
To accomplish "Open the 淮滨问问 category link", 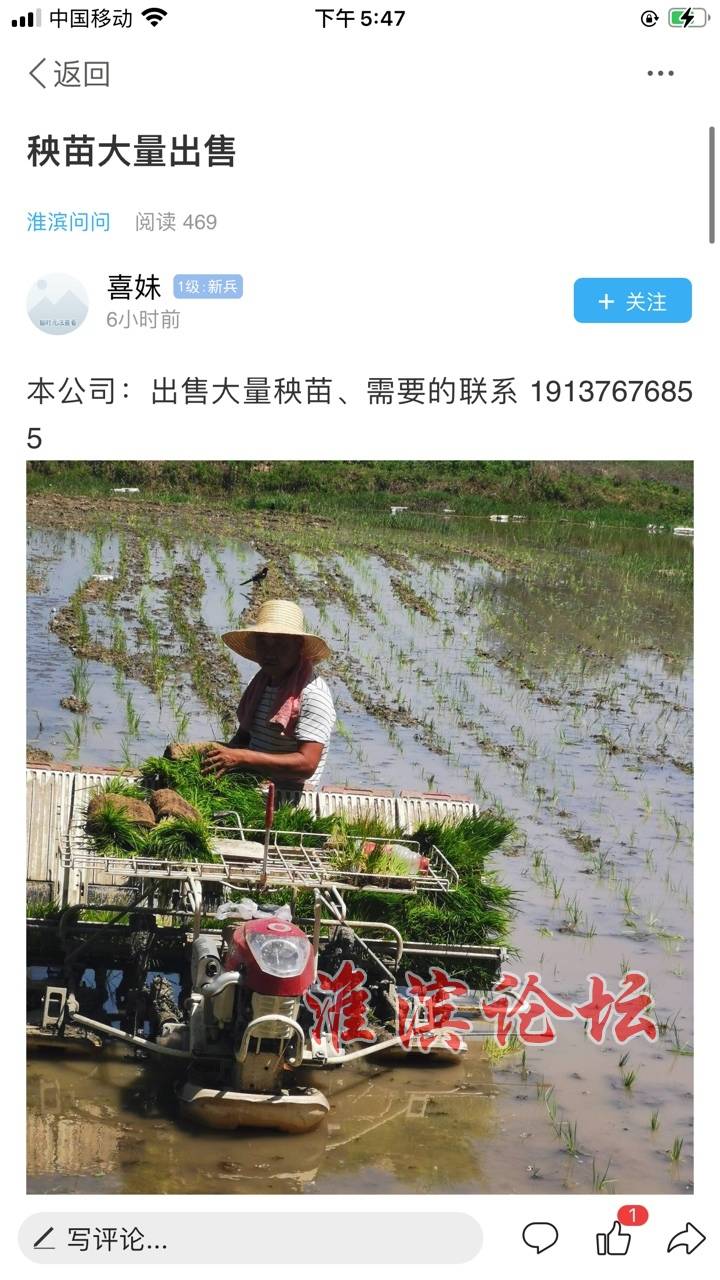I will click(x=68, y=222).
